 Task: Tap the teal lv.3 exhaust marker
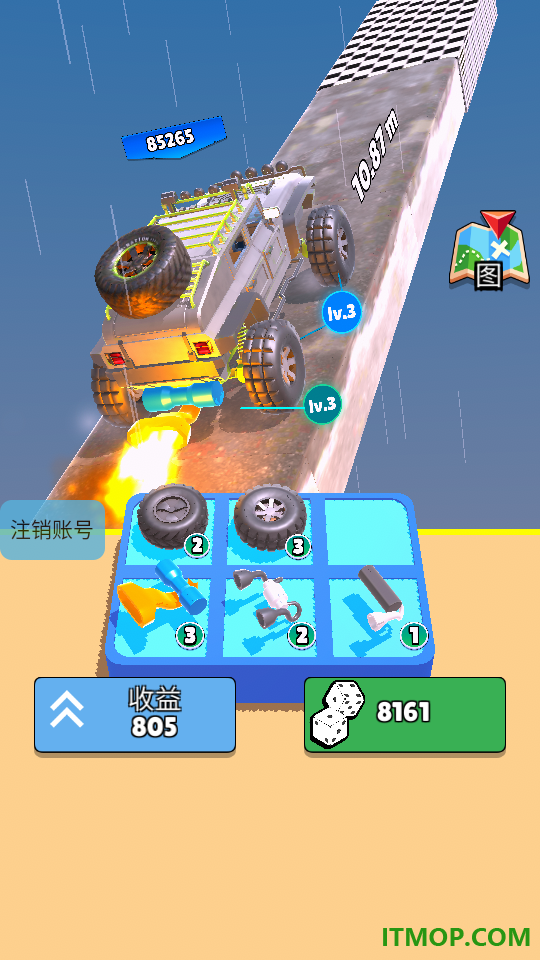coord(322,405)
